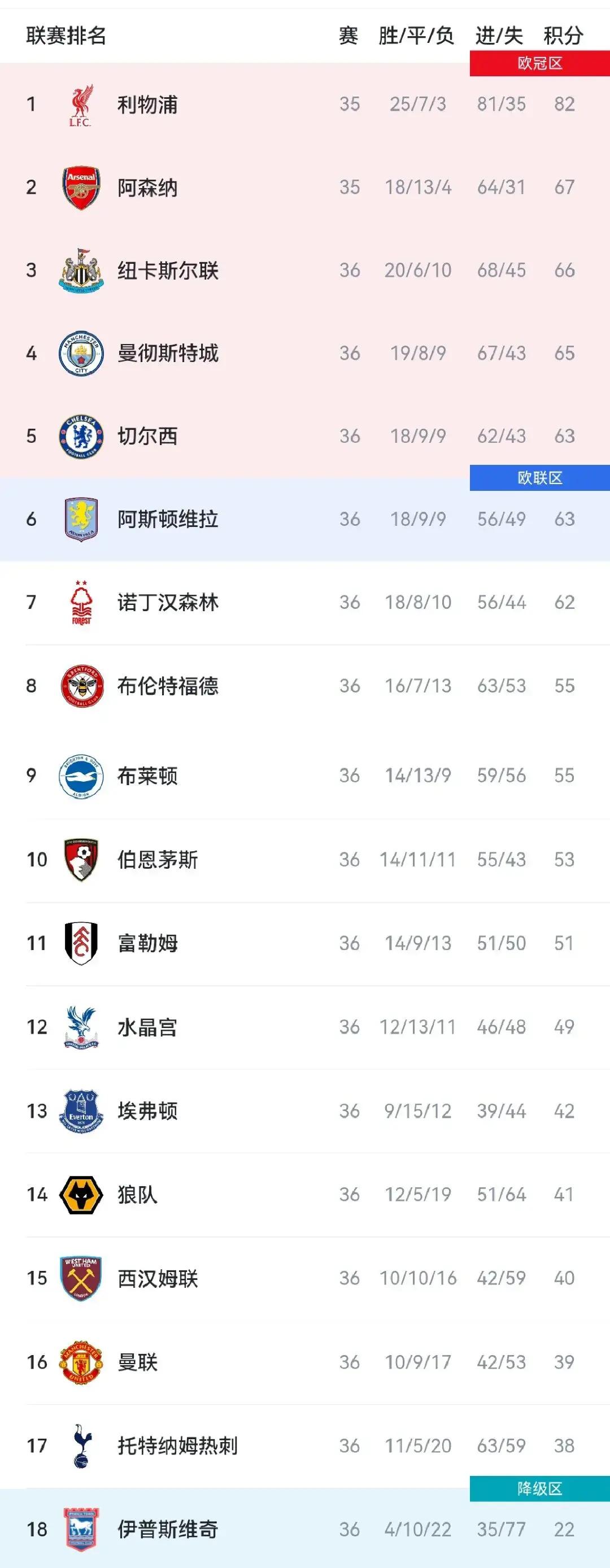
Task: Tap the 富勒姆 row
Action: (x=147, y=943)
